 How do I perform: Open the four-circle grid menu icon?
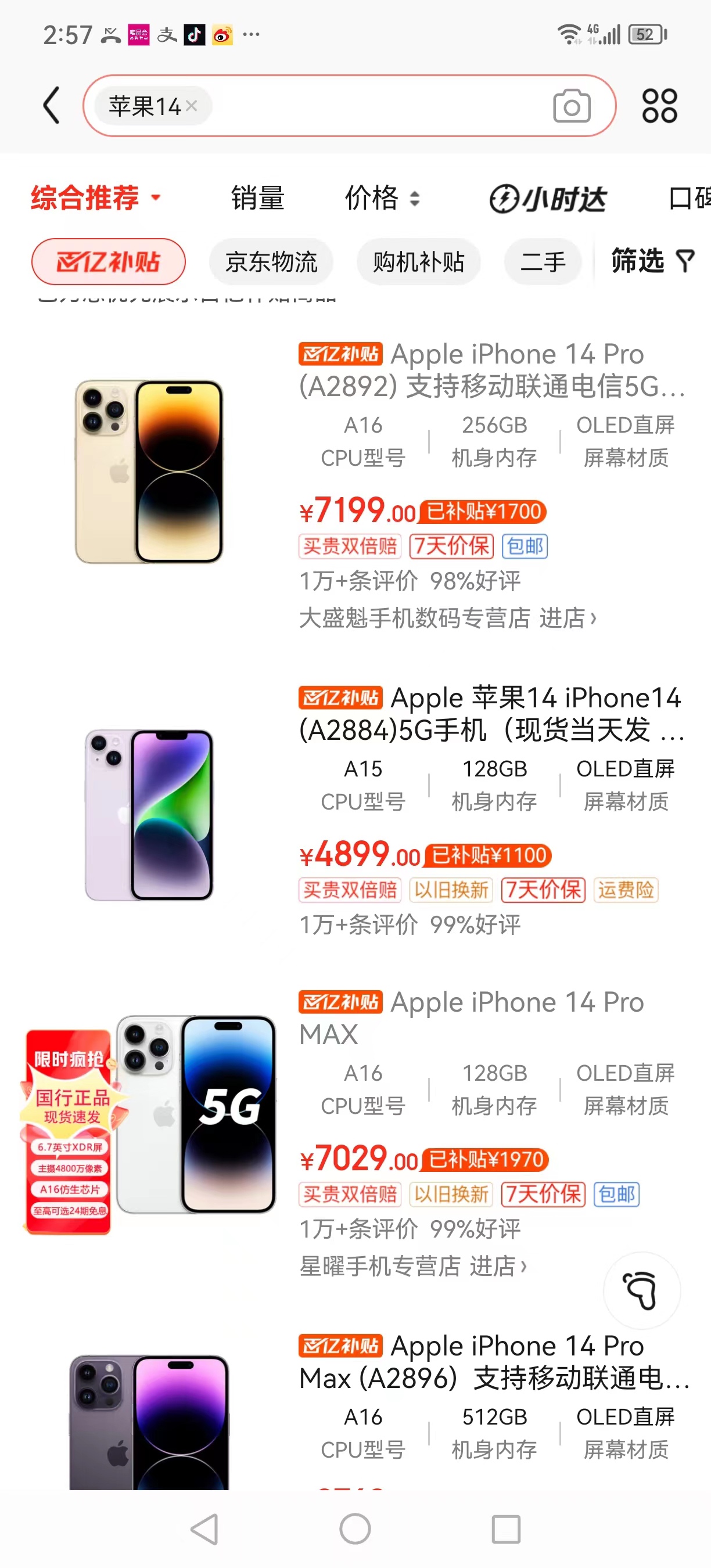pos(659,106)
